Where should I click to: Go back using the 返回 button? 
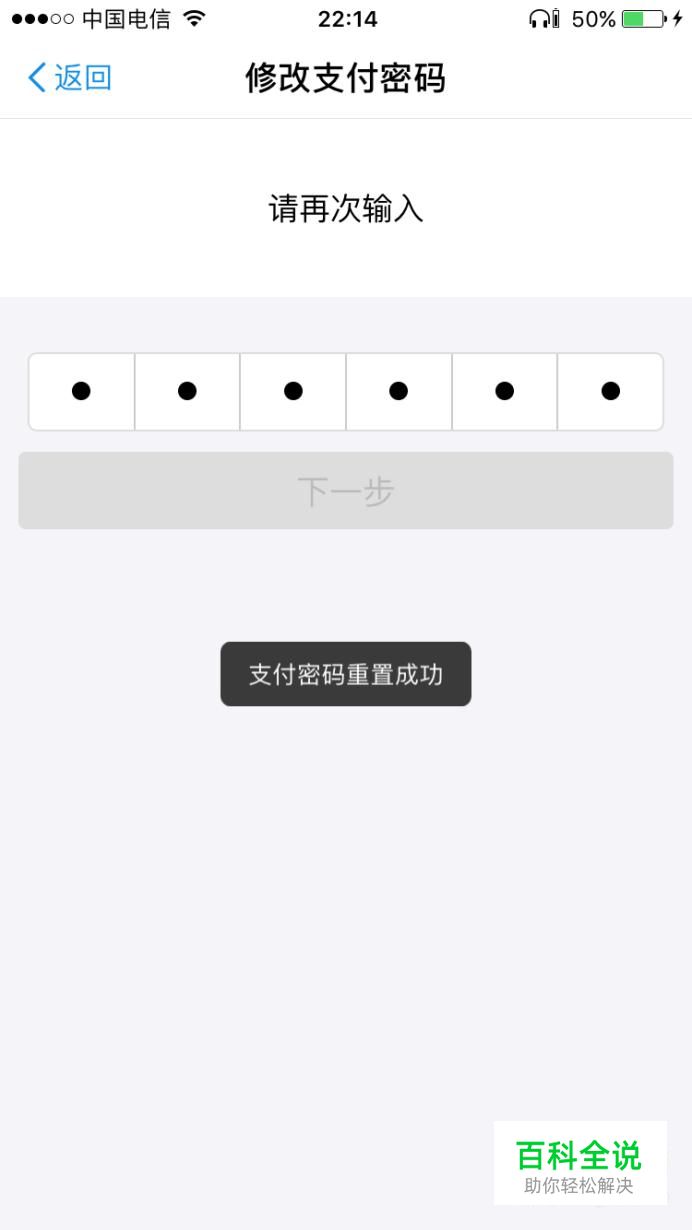click(70, 78)
